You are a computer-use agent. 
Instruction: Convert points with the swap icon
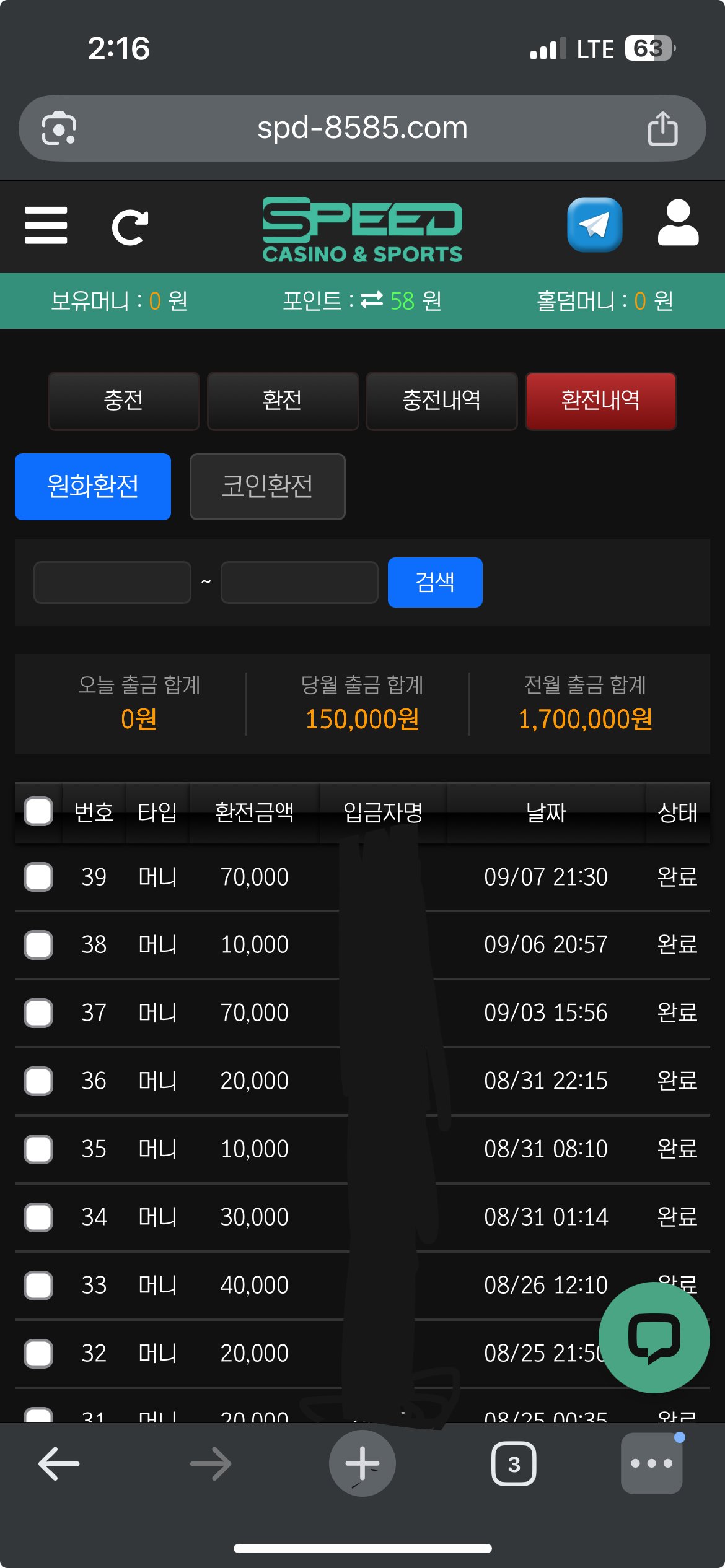(x=372, y=300)
